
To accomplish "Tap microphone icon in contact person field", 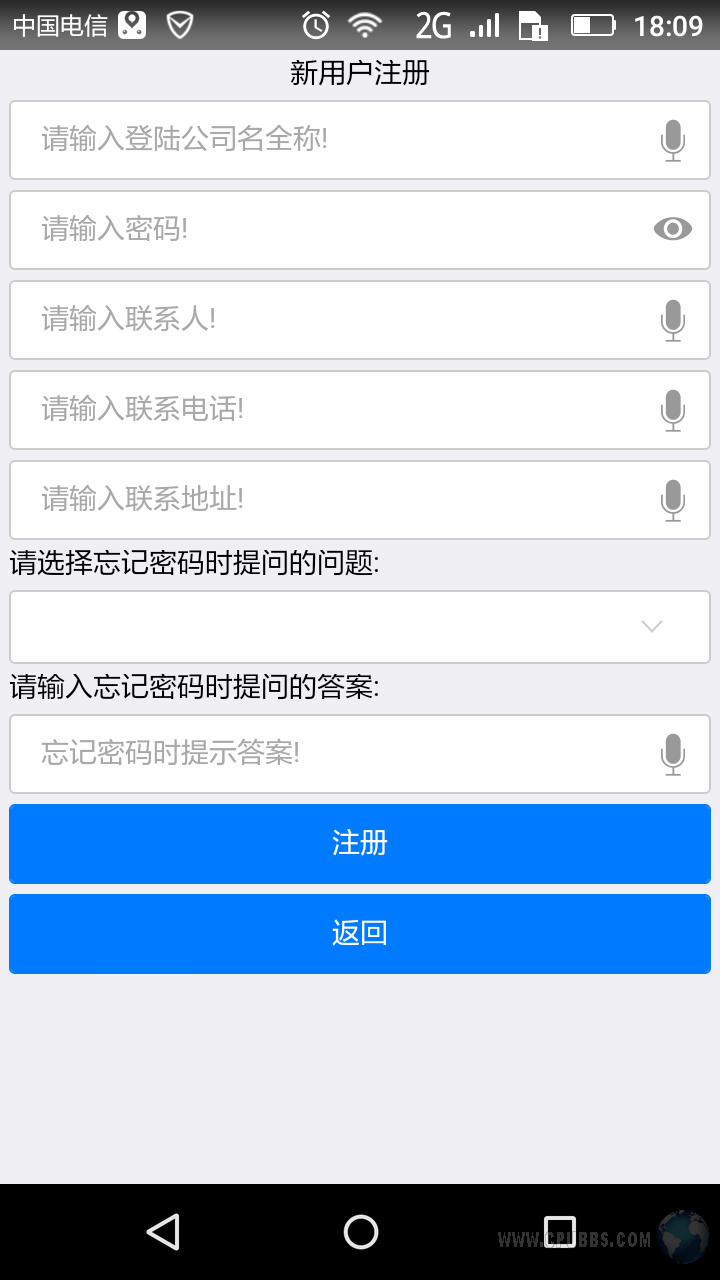I will pos(673,320).
